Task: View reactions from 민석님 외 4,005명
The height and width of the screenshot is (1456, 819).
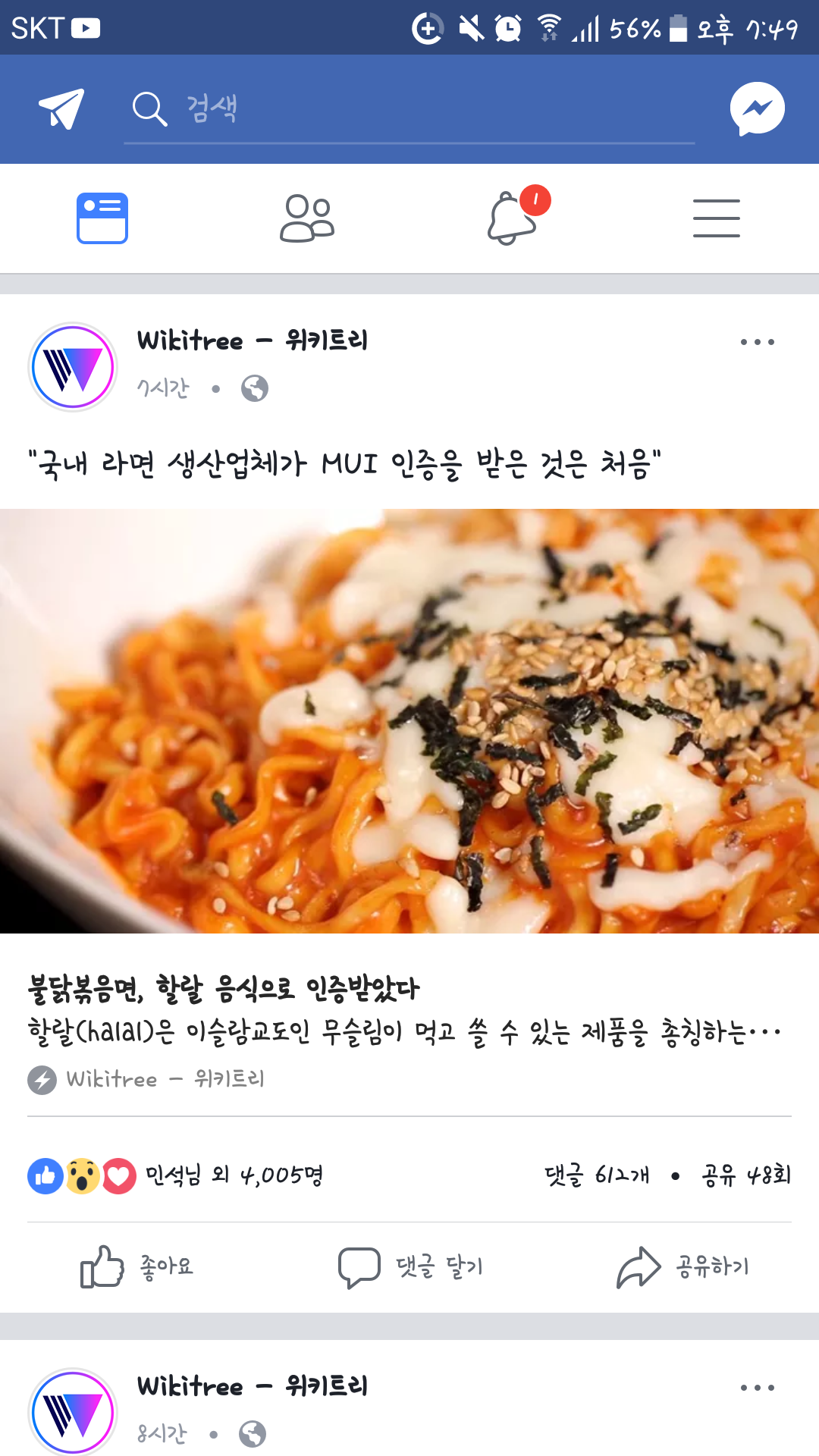Action: point(235,1175)
